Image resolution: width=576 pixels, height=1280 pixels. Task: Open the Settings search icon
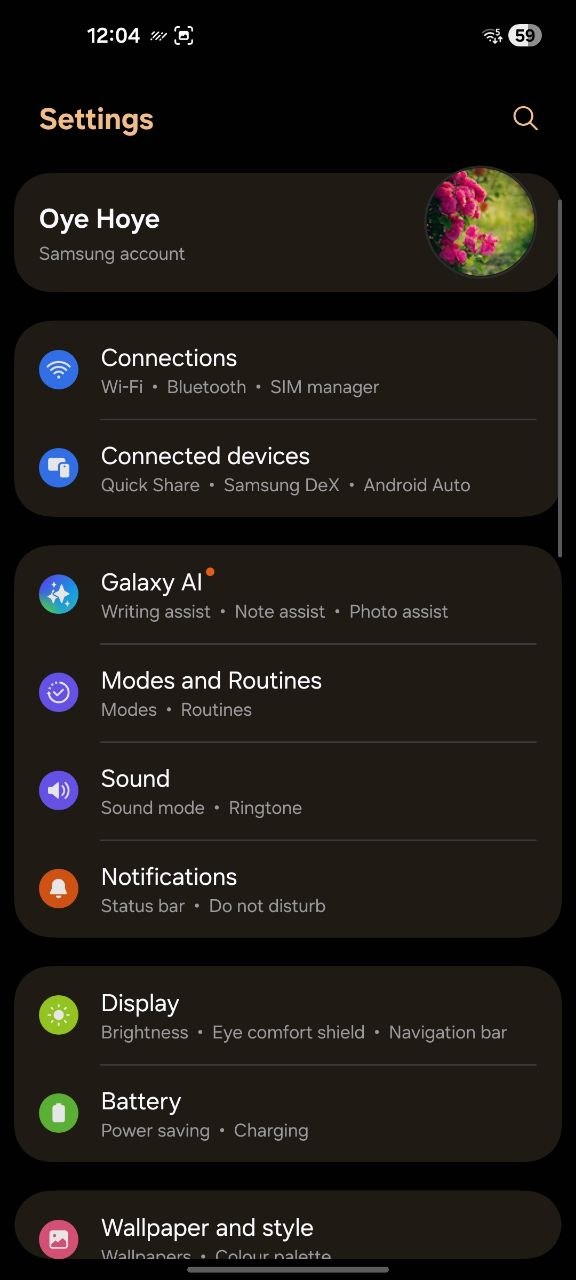tap(525, 118)
